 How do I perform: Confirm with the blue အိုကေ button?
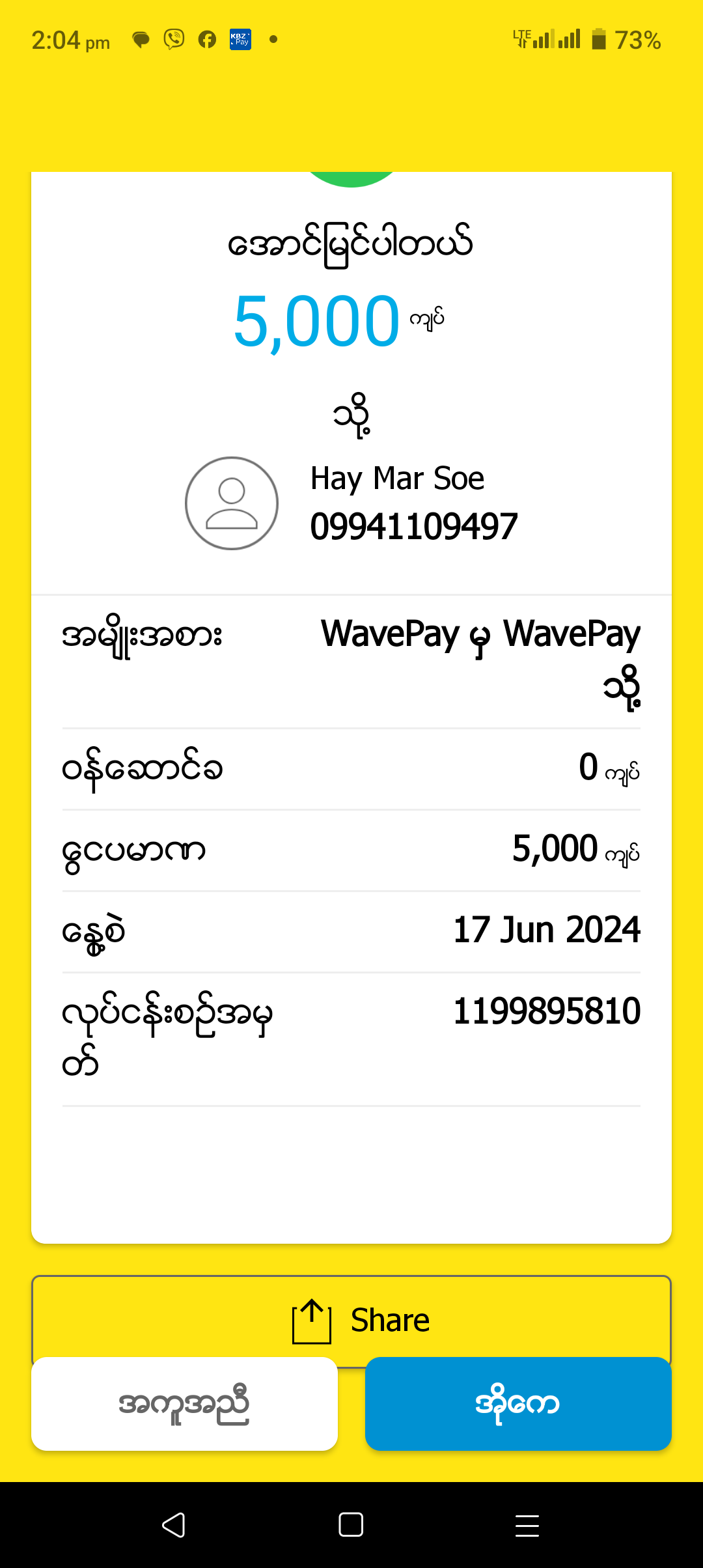[x=517, y=1404]
